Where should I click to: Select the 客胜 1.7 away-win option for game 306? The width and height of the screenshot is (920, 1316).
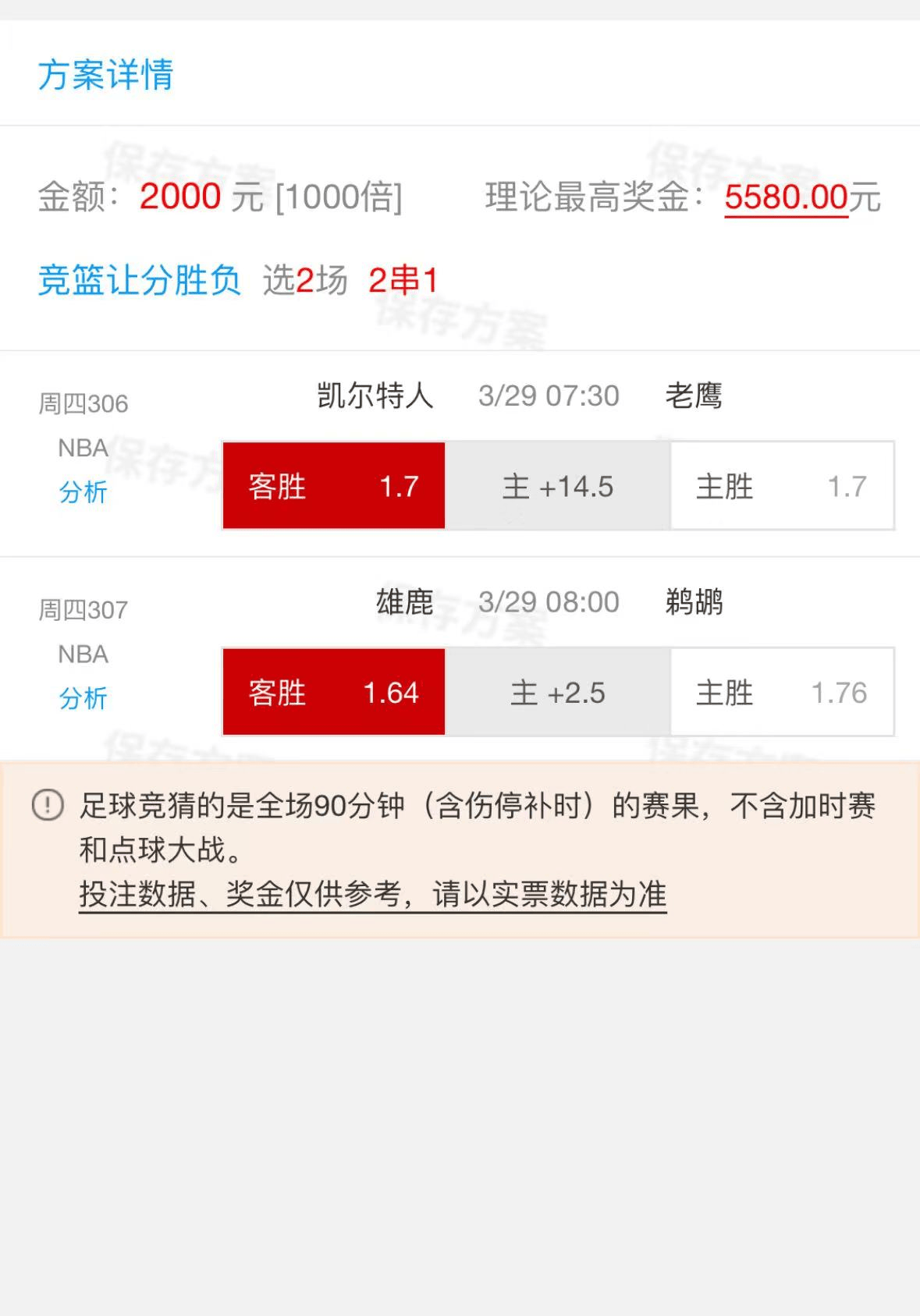tap(333, 485)
